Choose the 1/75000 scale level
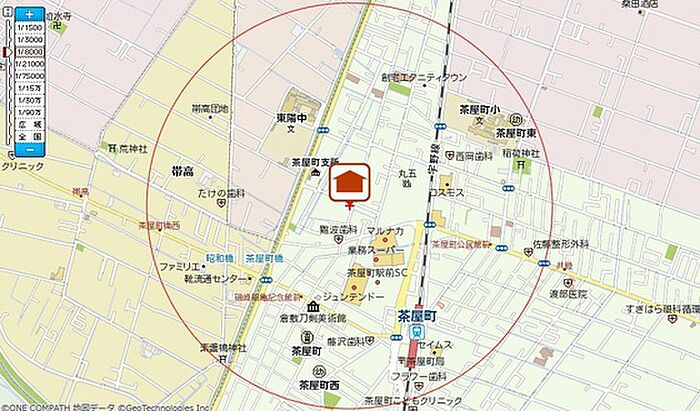The height and width of the screenshot is (411, 700). coord(29,76)
